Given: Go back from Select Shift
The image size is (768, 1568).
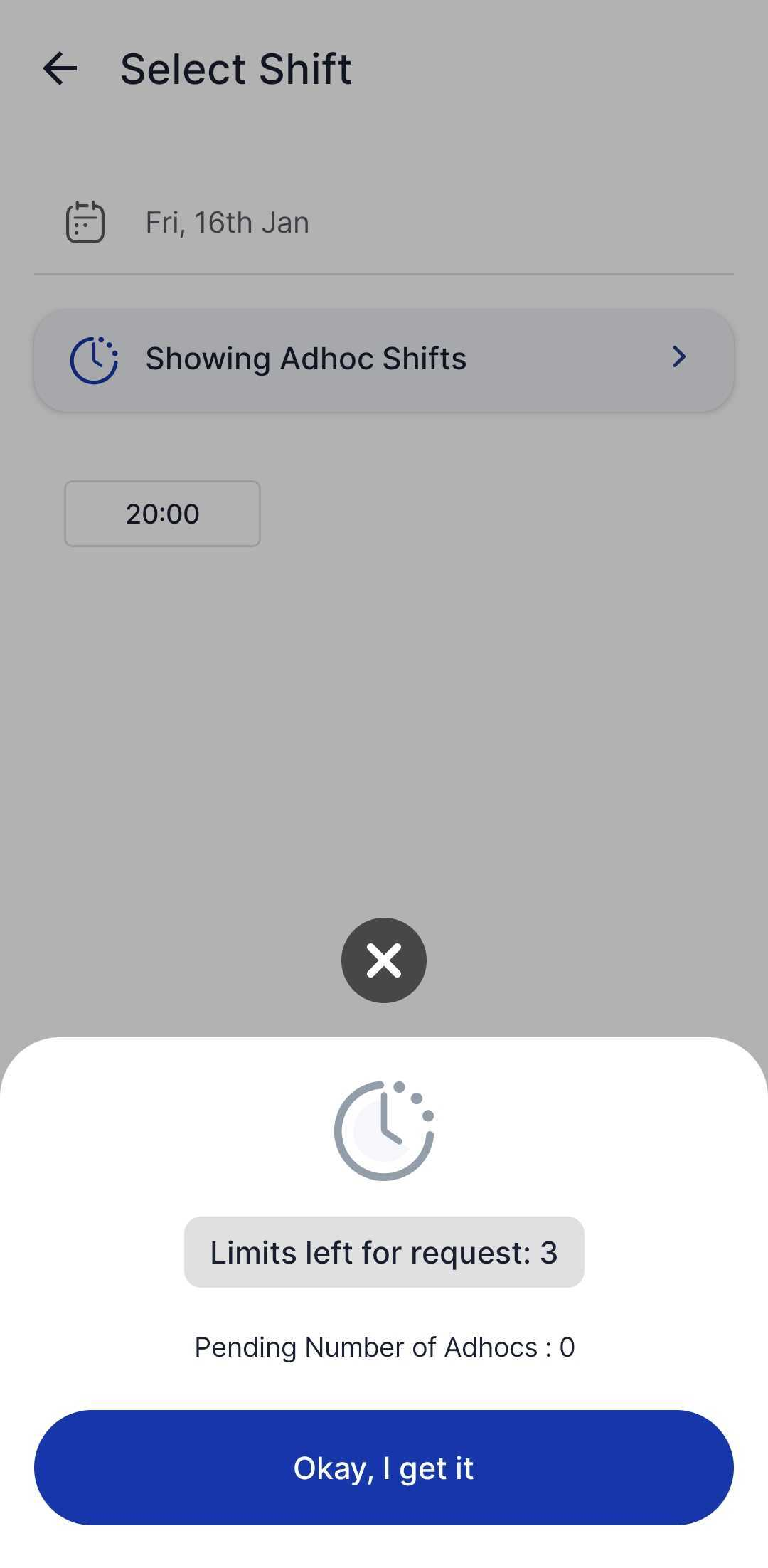Looking at the screenshot, I should click(x=60, y=69).
